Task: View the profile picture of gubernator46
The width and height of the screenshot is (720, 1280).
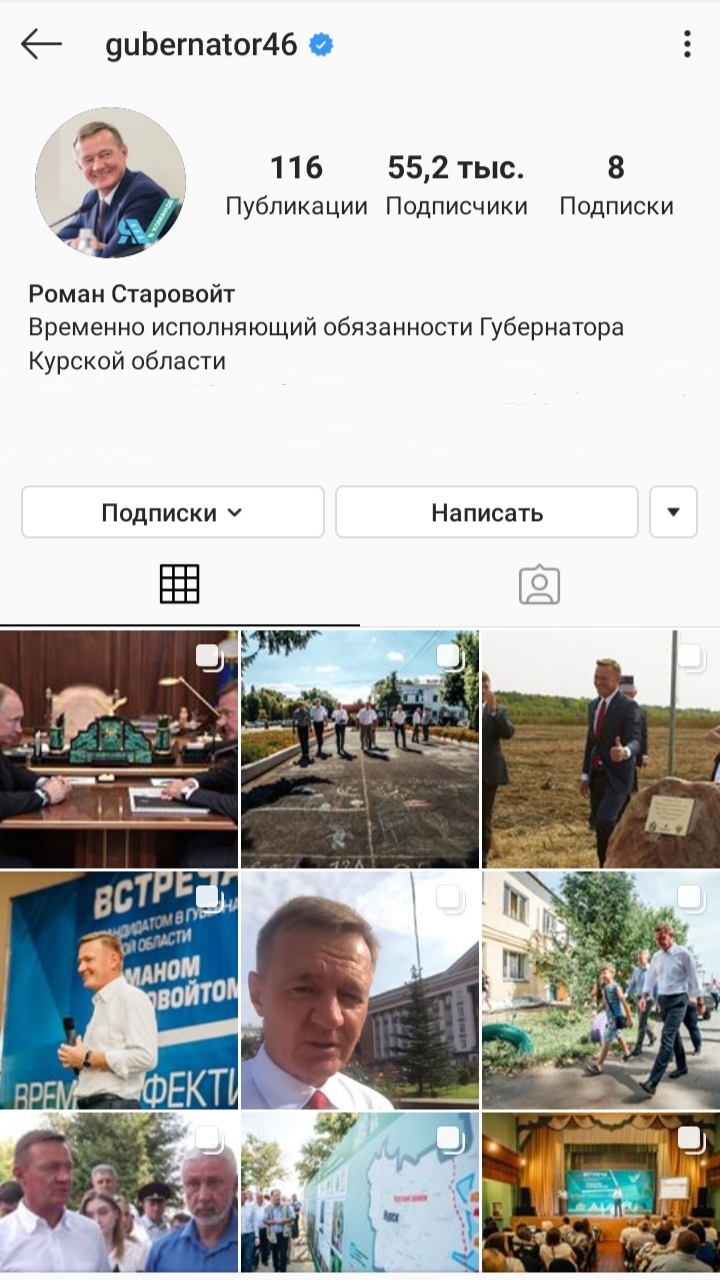Action: 110,183
